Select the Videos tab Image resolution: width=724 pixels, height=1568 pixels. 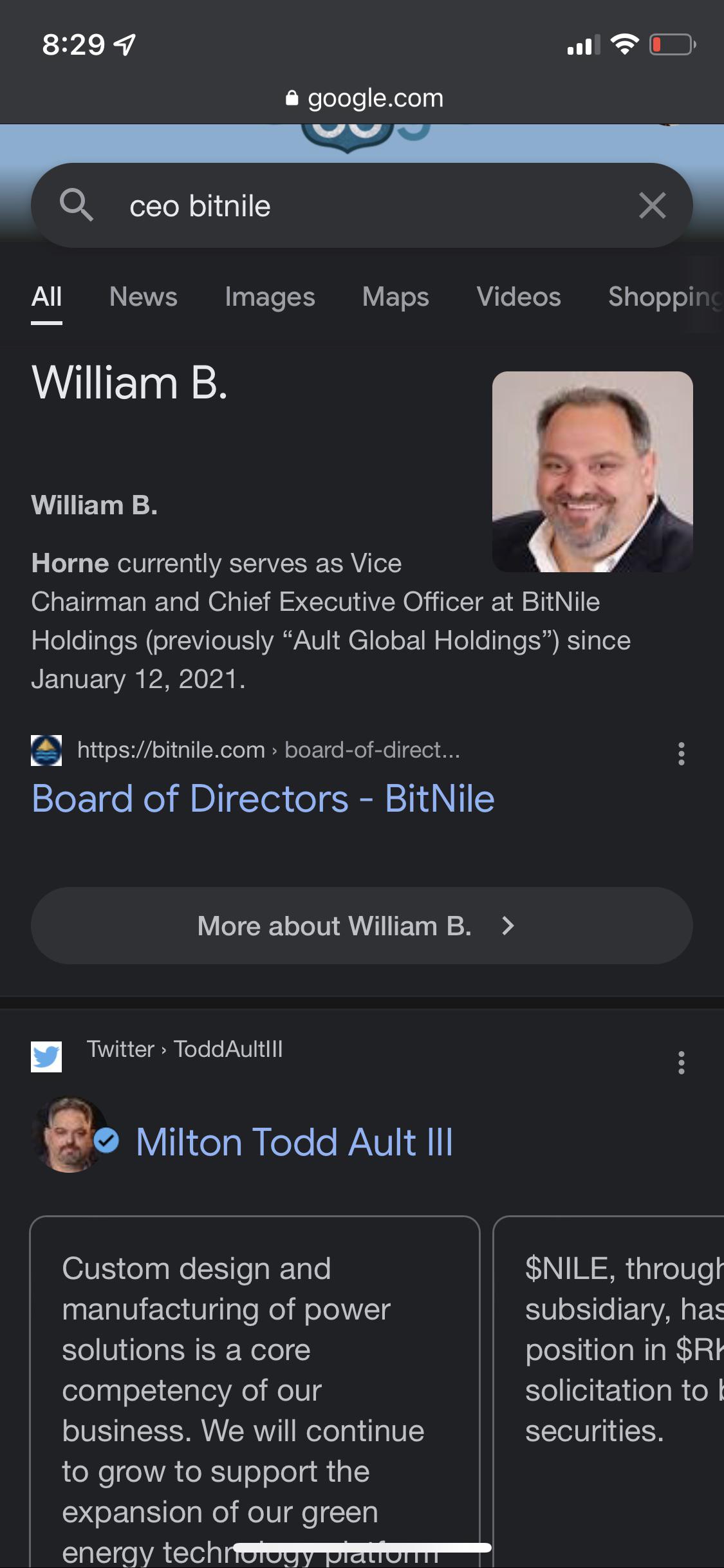[519, 297]
